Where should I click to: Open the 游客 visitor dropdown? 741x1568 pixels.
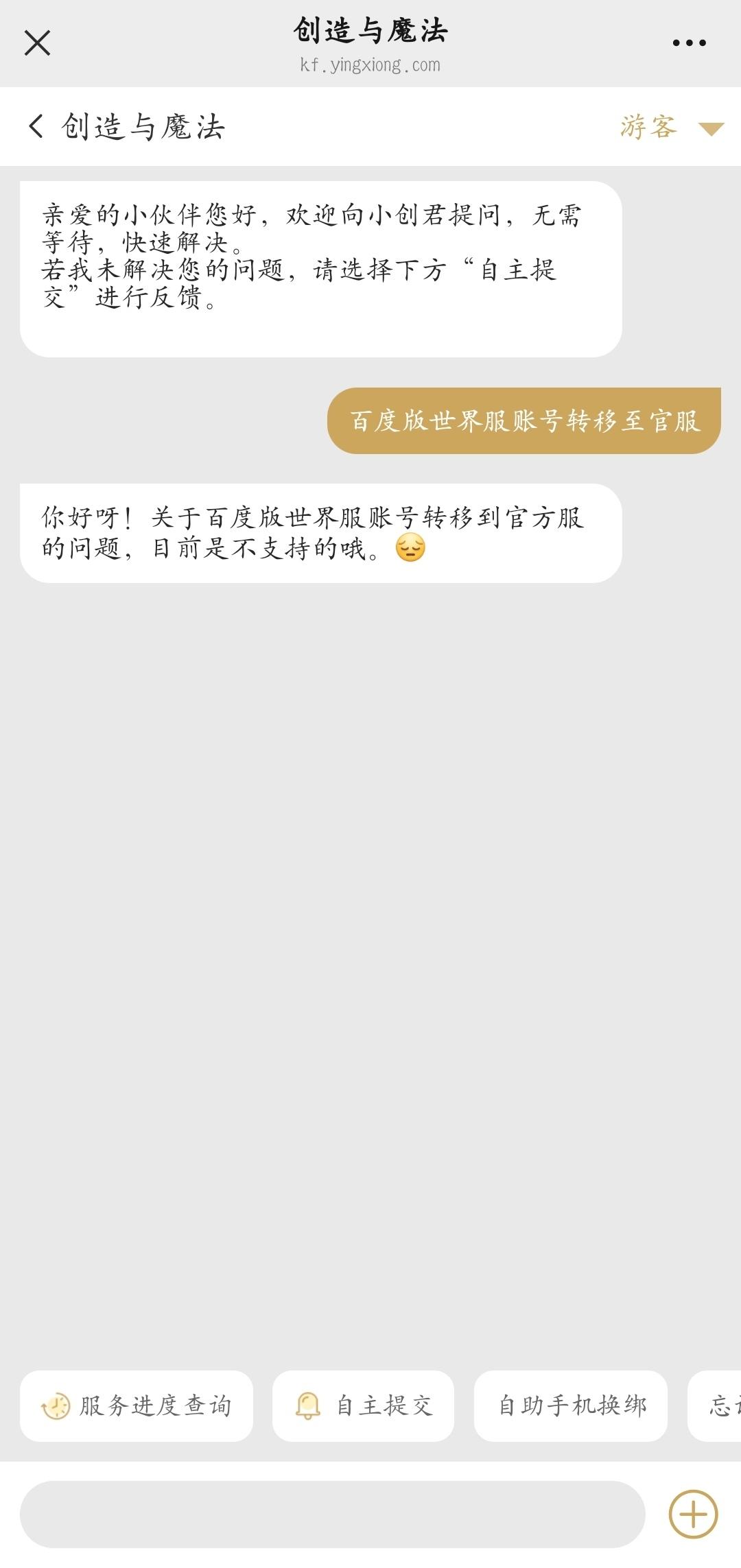tap(648, 126)
